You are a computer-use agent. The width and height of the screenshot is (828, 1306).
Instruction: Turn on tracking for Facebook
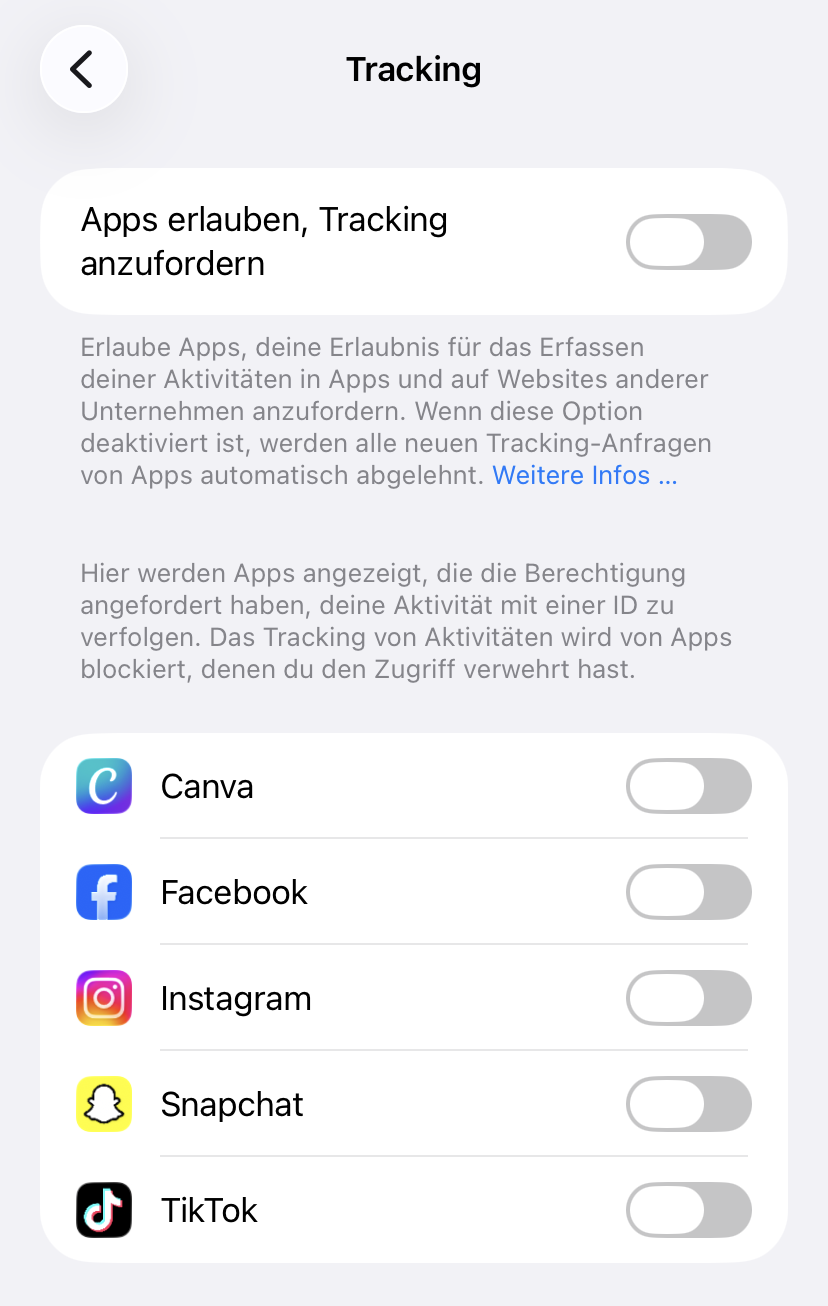click(688, 892)
